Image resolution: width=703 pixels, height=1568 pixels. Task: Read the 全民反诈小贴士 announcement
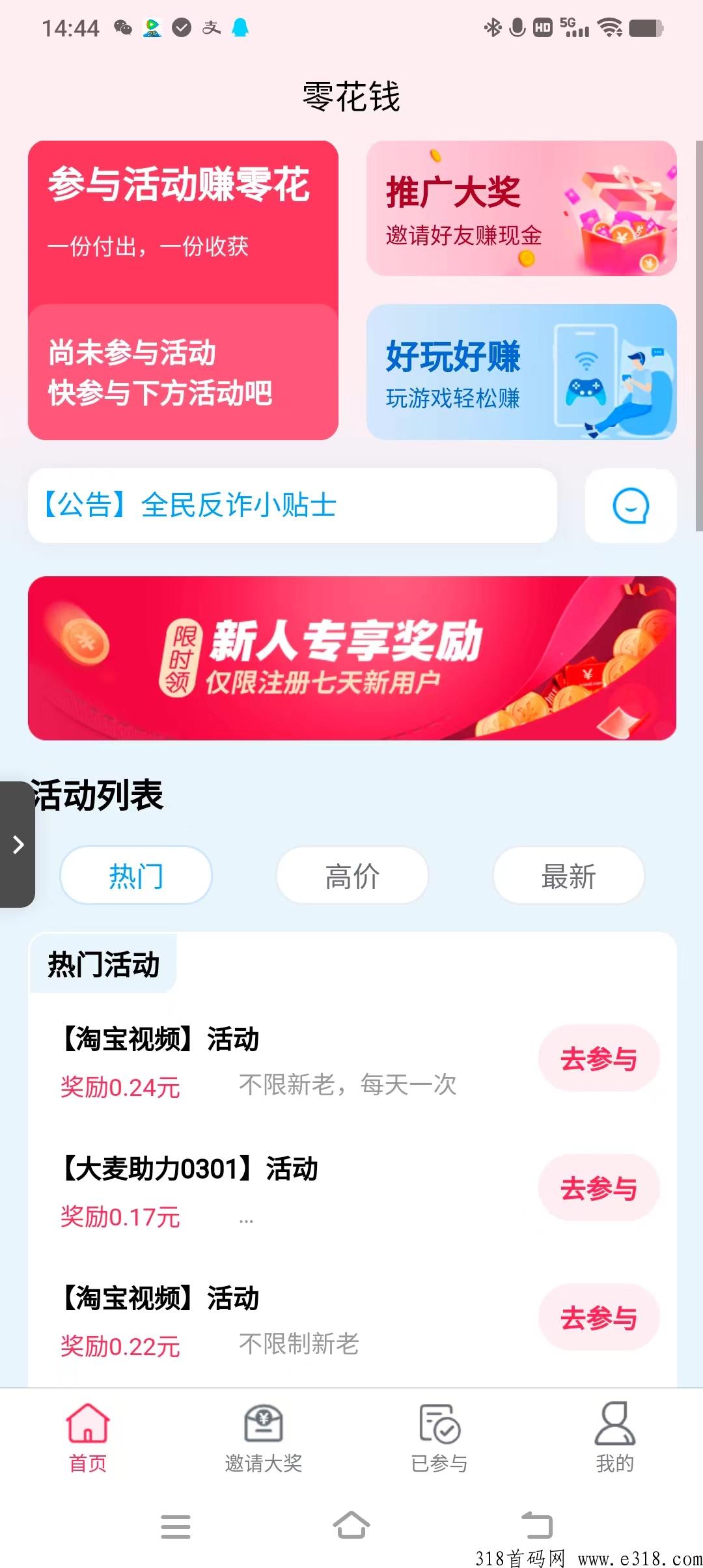[292, 506]
